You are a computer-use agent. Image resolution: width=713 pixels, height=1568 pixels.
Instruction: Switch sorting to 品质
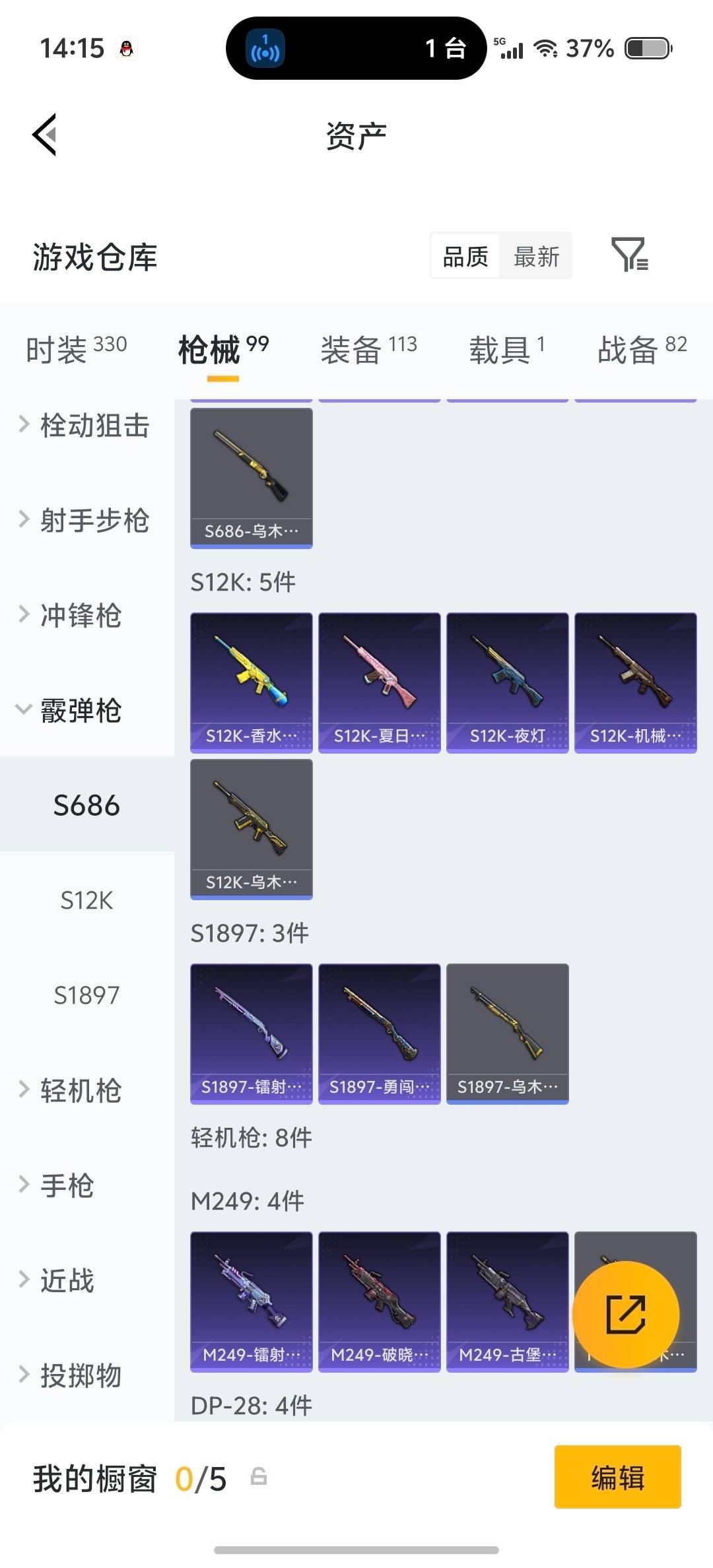point(464,256)
